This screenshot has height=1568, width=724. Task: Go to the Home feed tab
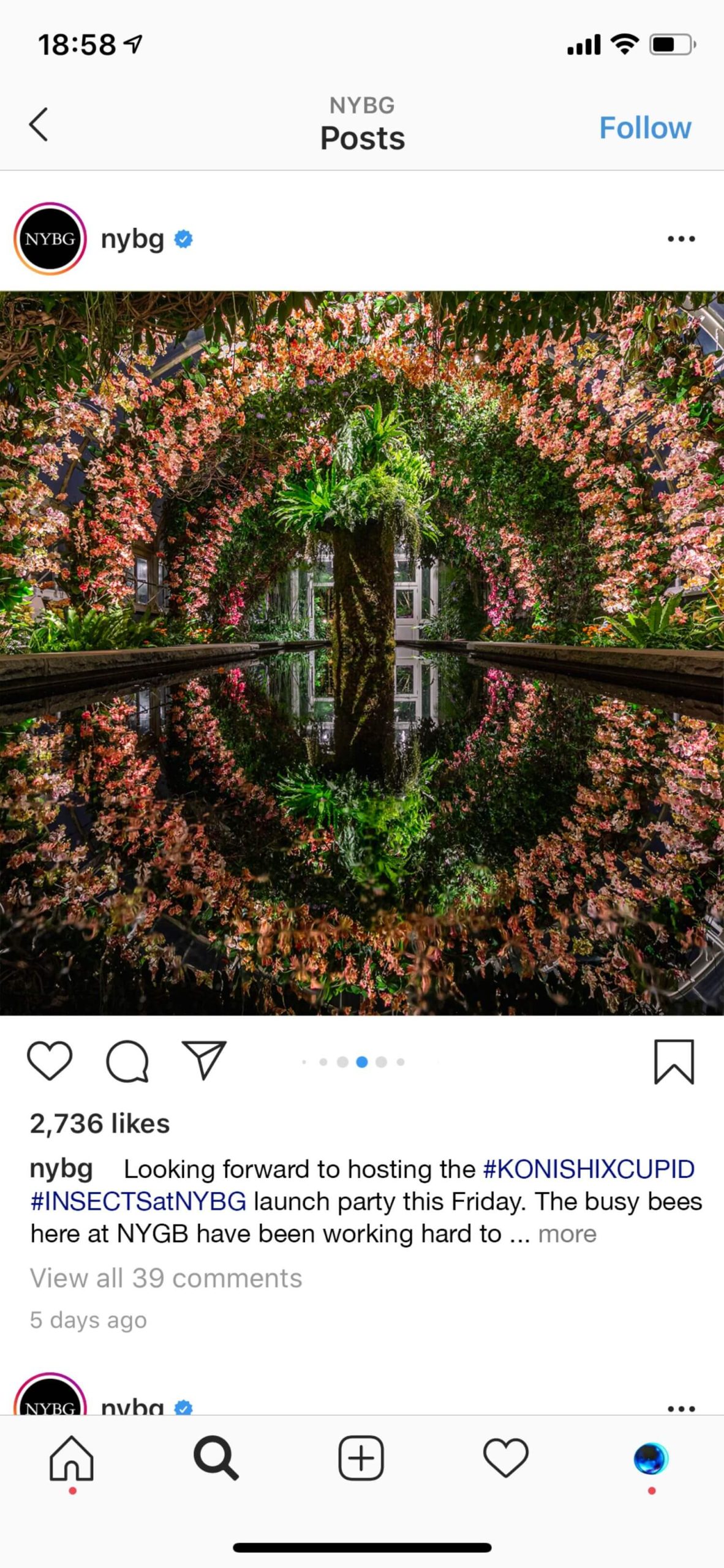[72, 1458]
